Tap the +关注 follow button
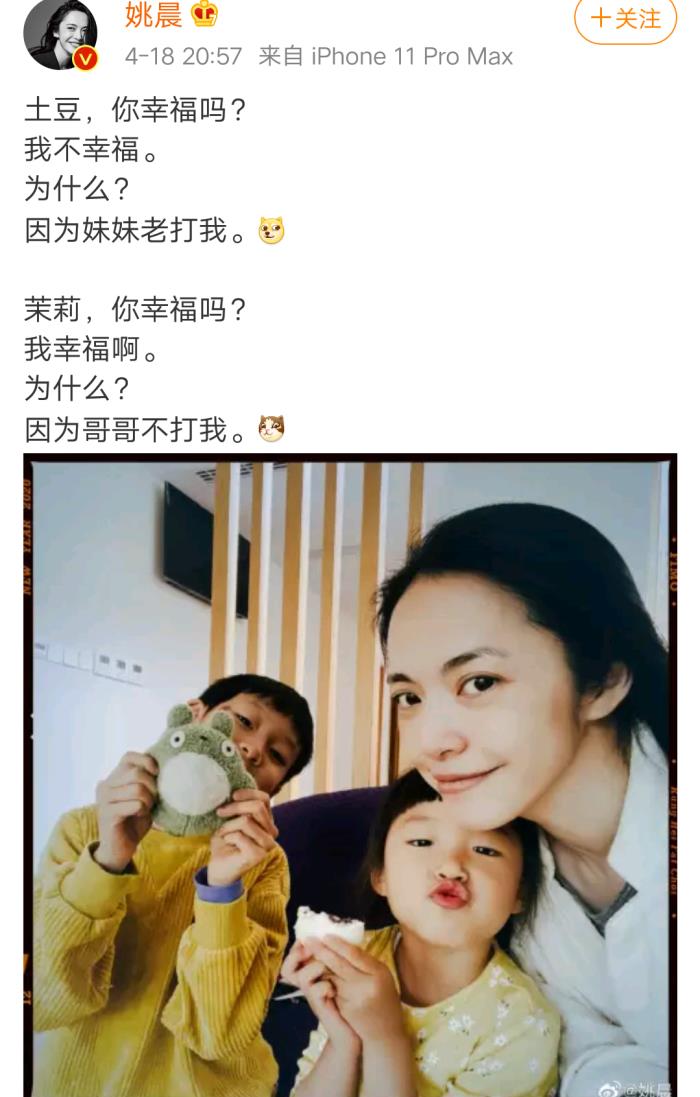This screenshot has height=1097, width=700. point(625,18)
